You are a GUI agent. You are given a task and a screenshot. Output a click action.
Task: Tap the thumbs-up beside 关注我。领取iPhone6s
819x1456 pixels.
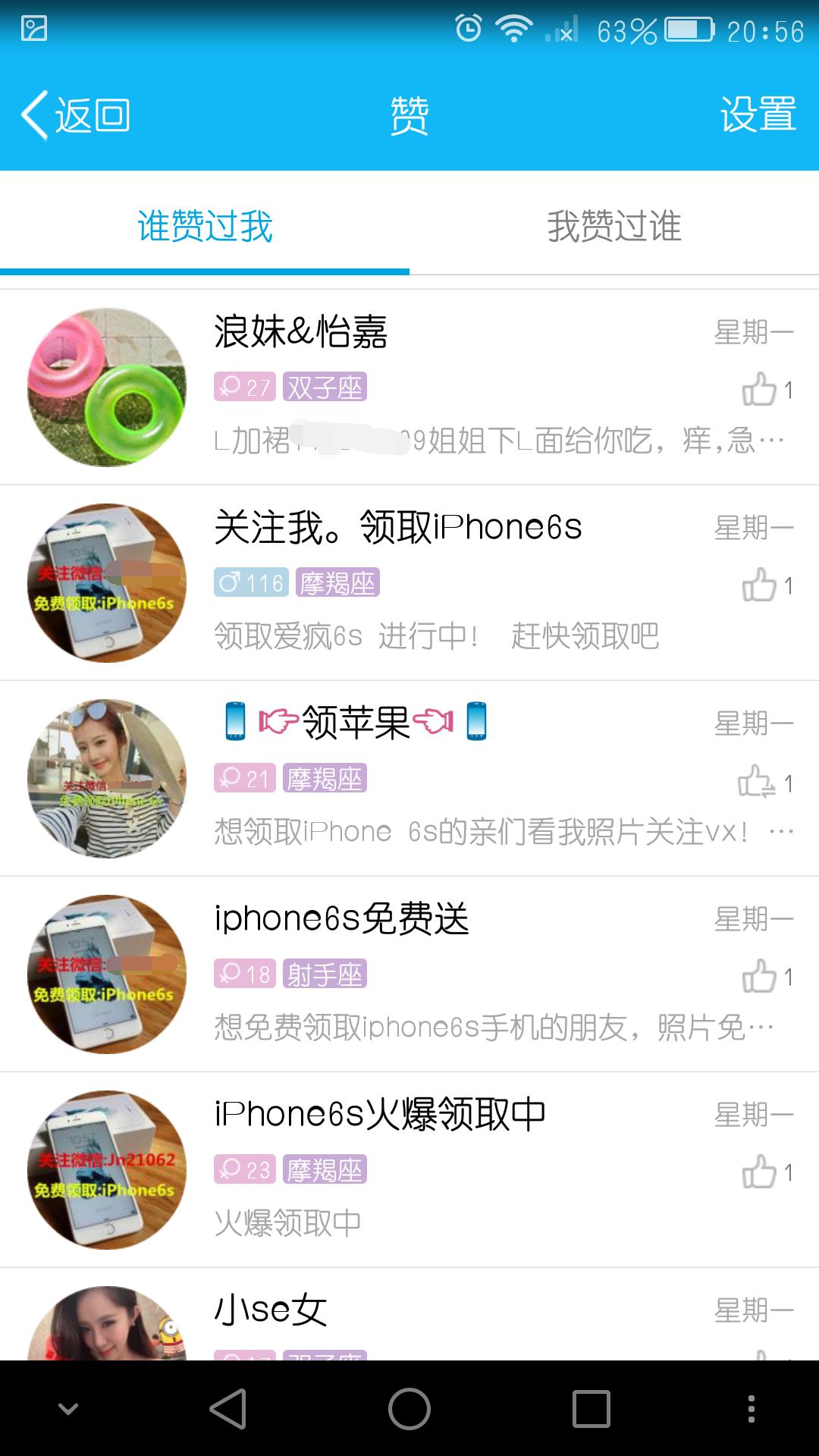click(x=758, y=584)
